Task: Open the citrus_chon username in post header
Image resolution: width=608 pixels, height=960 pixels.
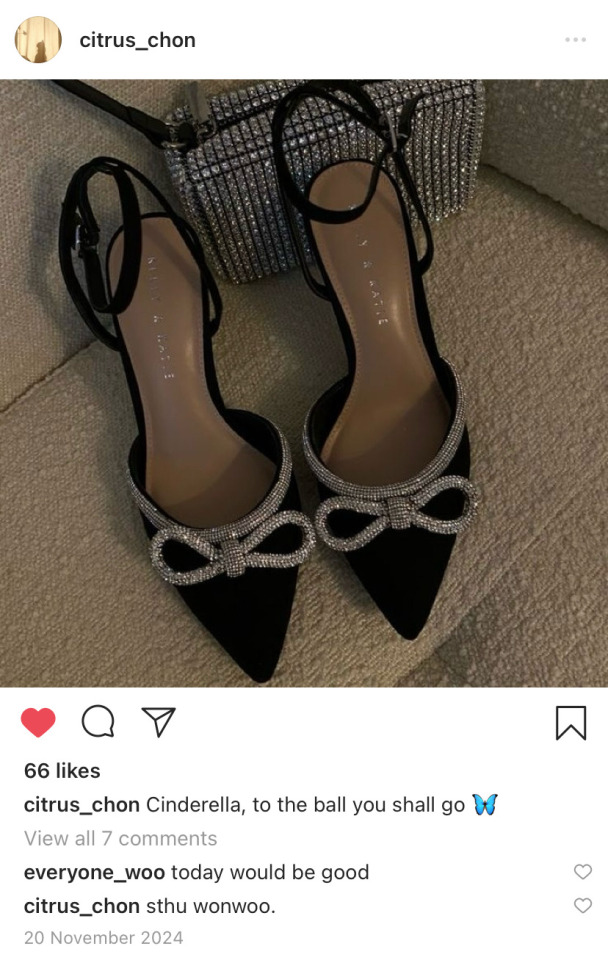Action: pyautogui.click(x=137, y=40)
